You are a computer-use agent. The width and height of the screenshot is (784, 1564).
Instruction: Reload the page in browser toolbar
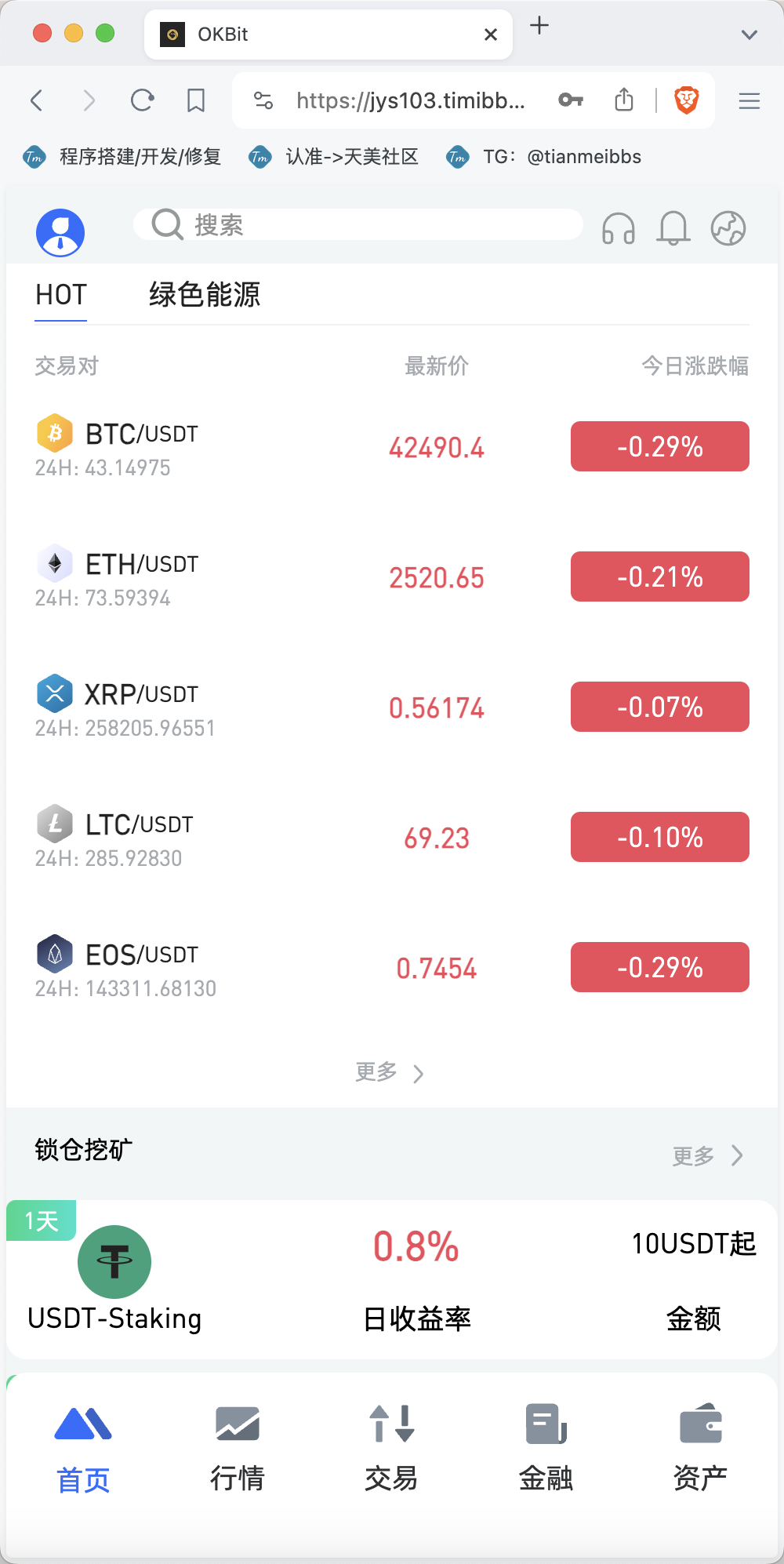(142, 100)
